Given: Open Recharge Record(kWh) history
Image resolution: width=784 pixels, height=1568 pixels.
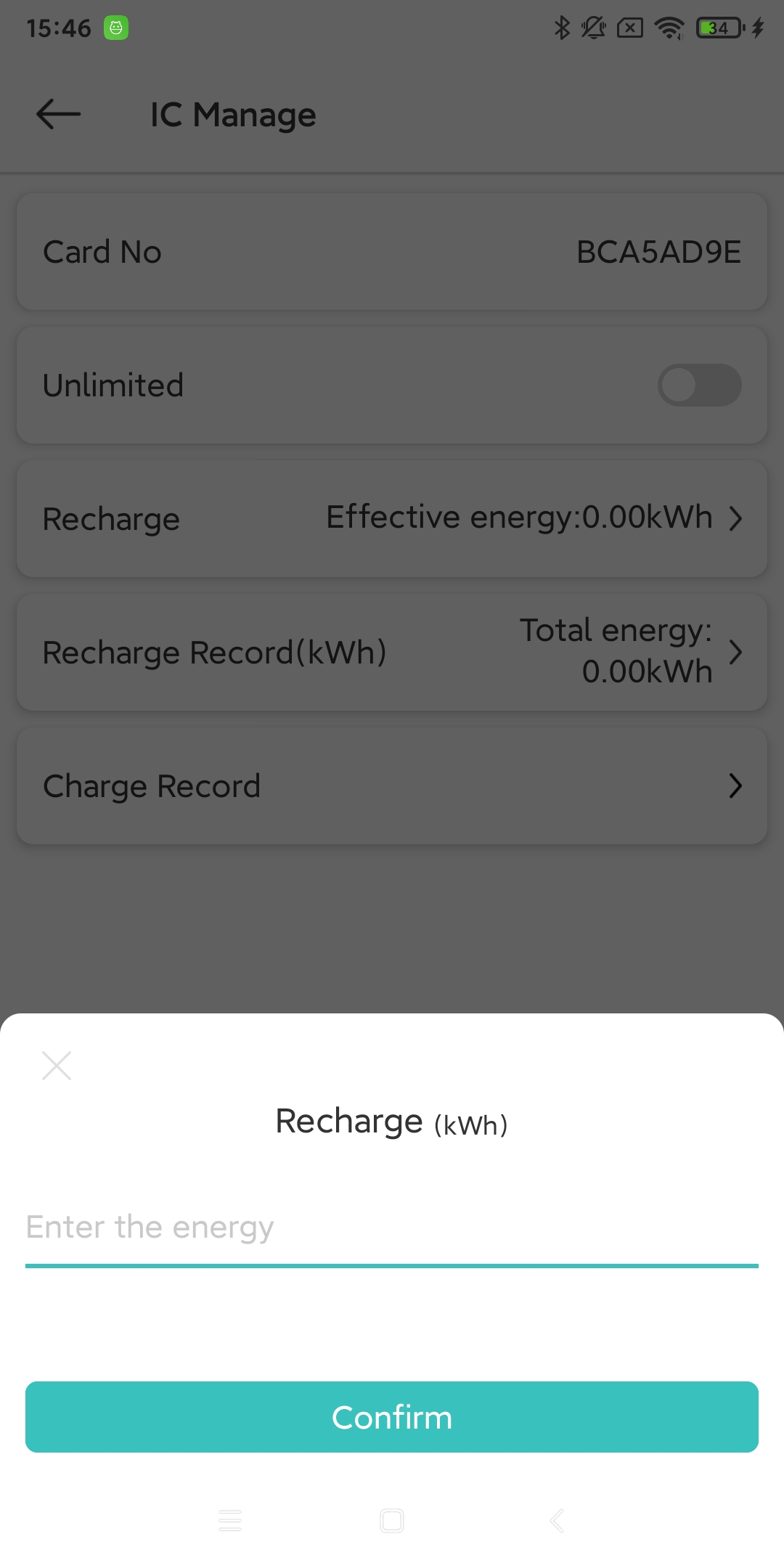Looking at the screenshot, I should point(392,652).
